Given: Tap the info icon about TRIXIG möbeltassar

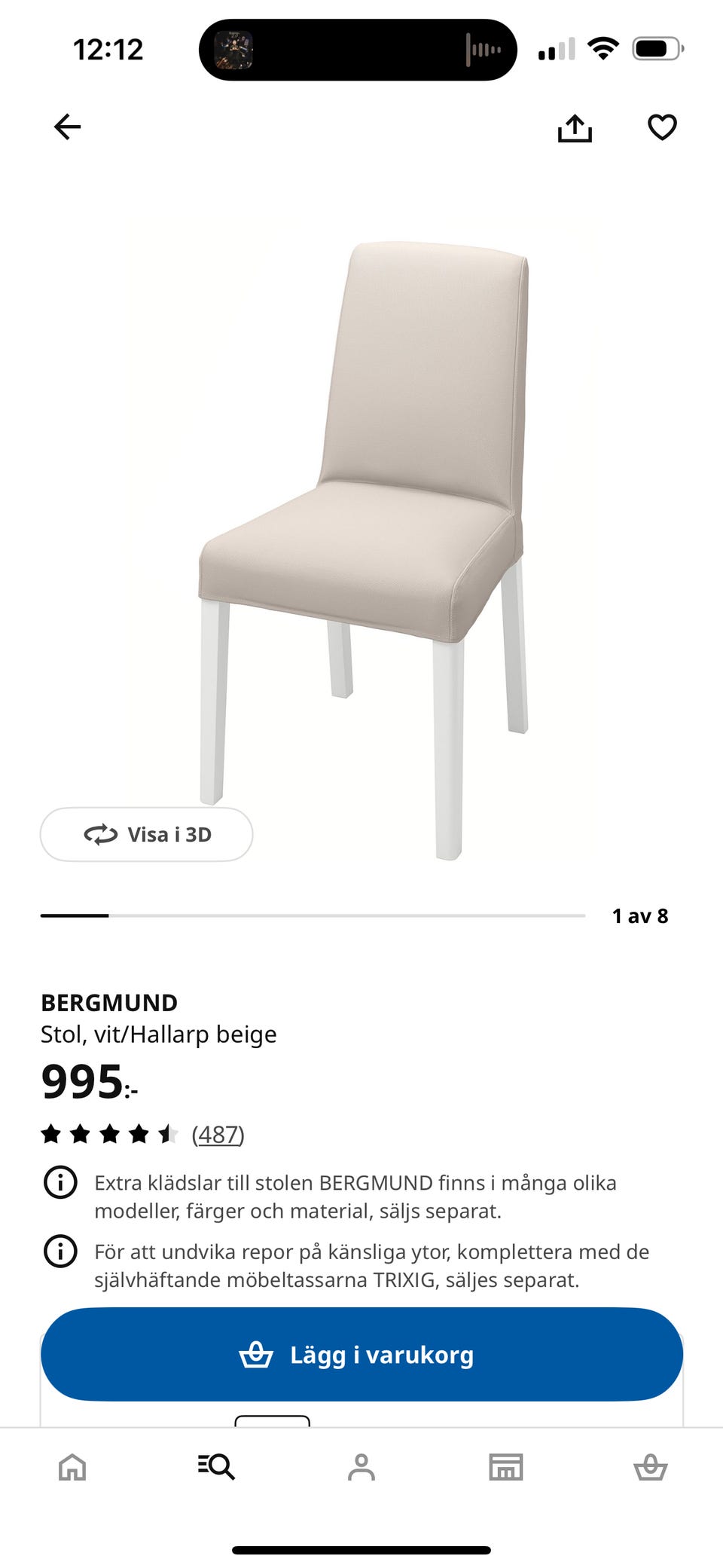Looking at the screenshot, I should [60, 1252].
